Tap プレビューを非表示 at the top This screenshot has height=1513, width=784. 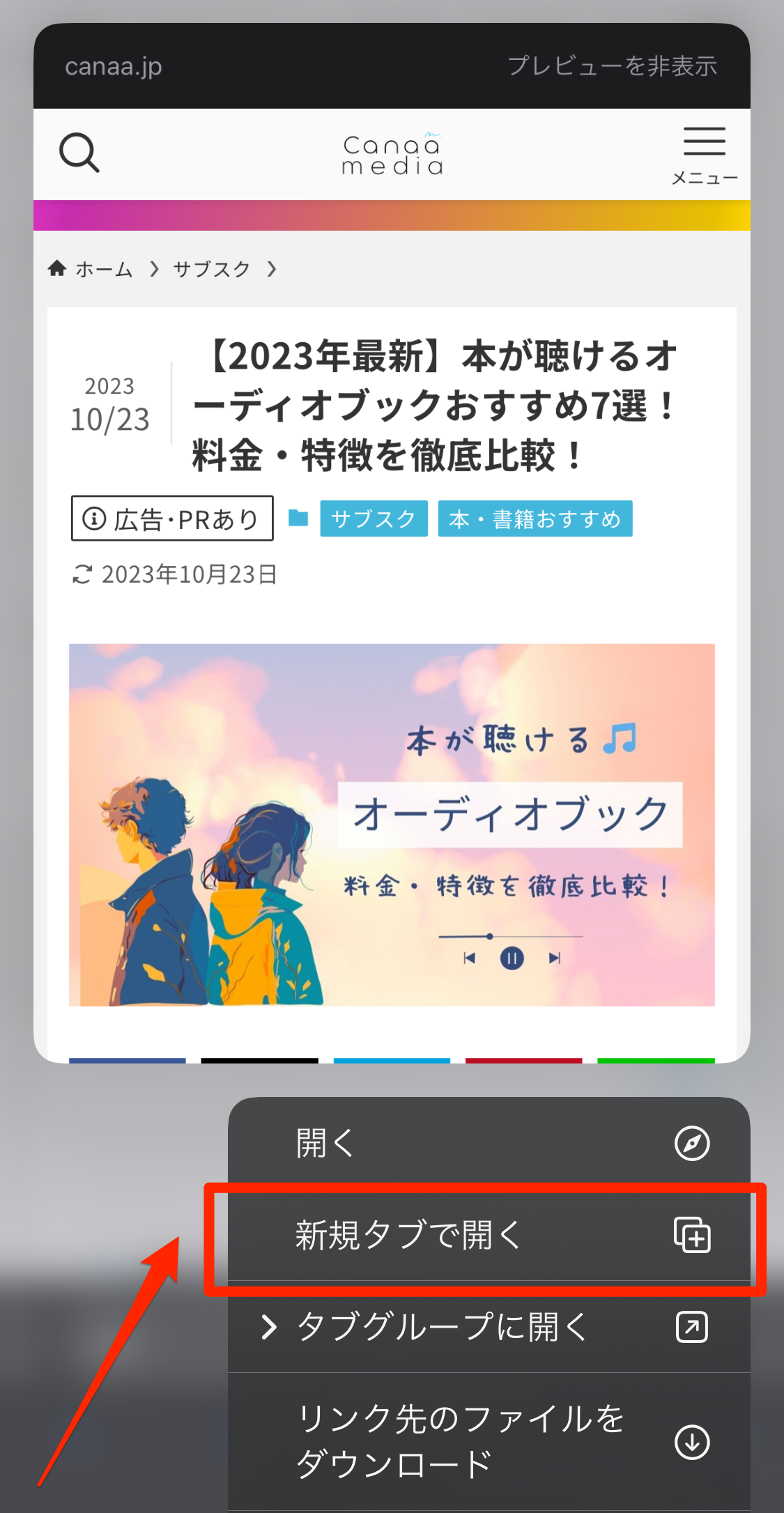click(613, 67)
